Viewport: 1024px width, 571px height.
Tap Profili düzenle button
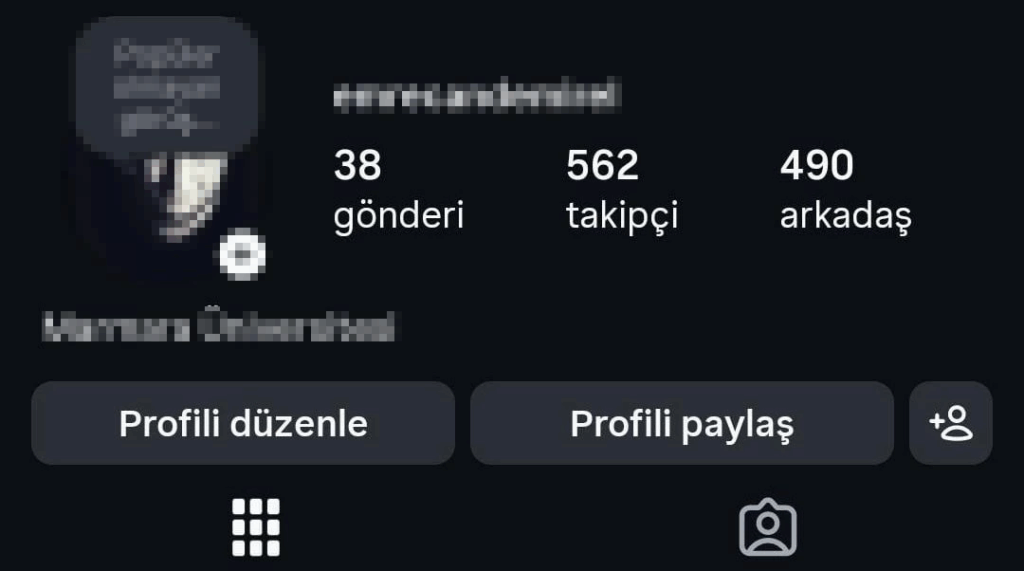tap(243, 423)
